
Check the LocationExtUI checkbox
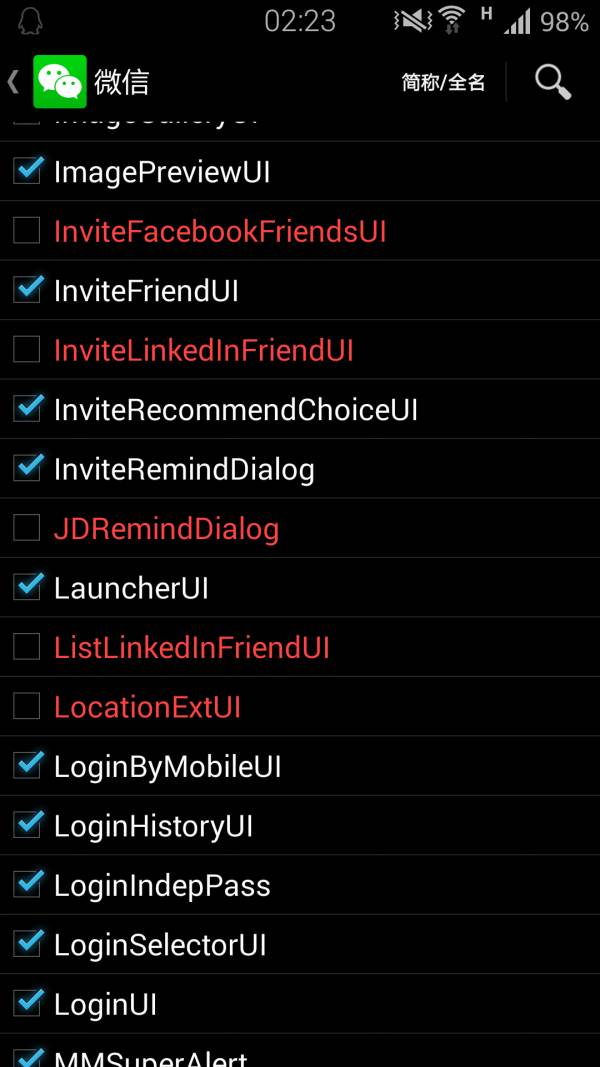coord(27,706)
